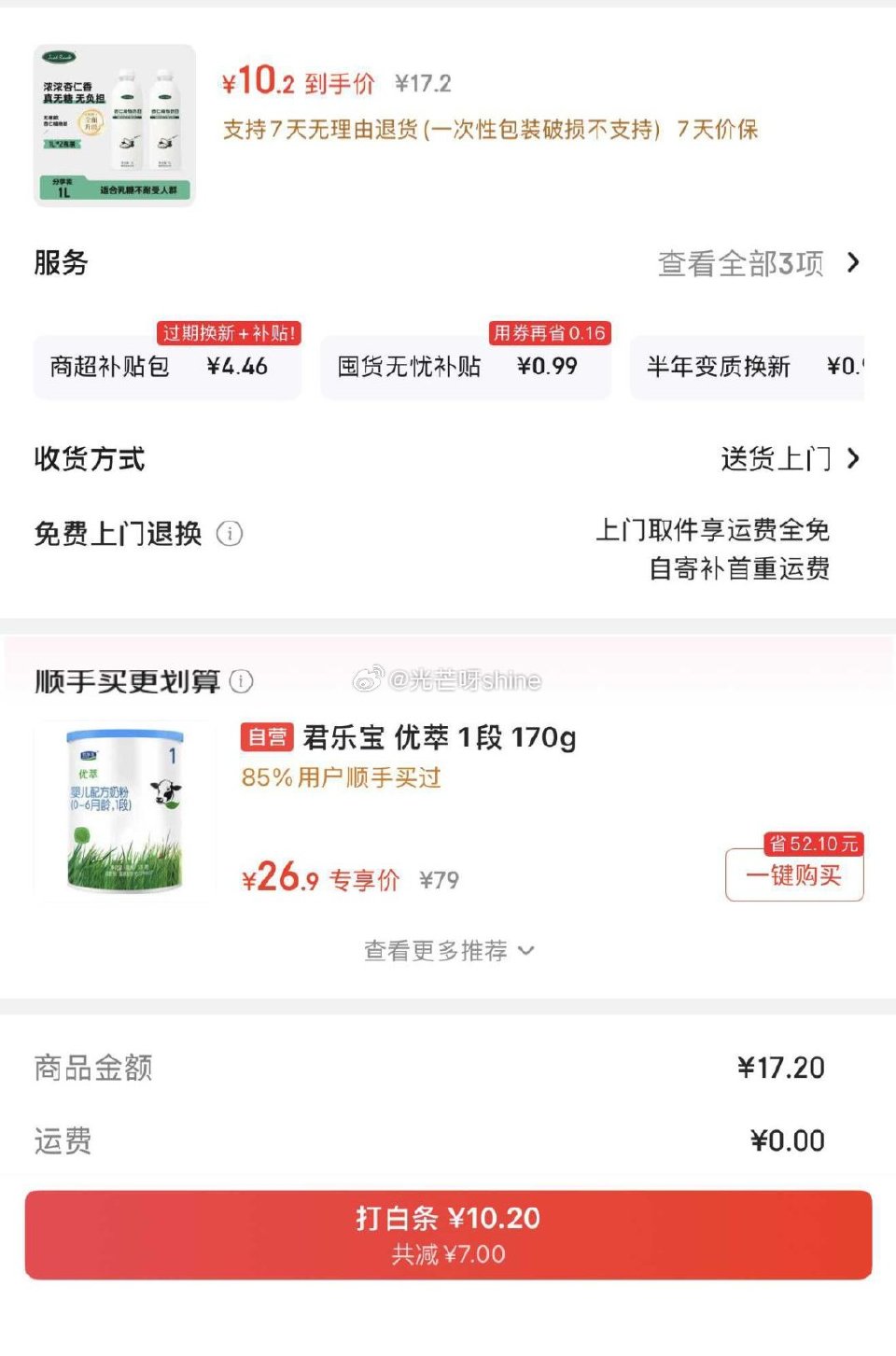Image resolution: width=896 pixels, height=1356 pixels.
Task: Click the 服务 section label
Action: pyautogui.click(x=61, y=262)
